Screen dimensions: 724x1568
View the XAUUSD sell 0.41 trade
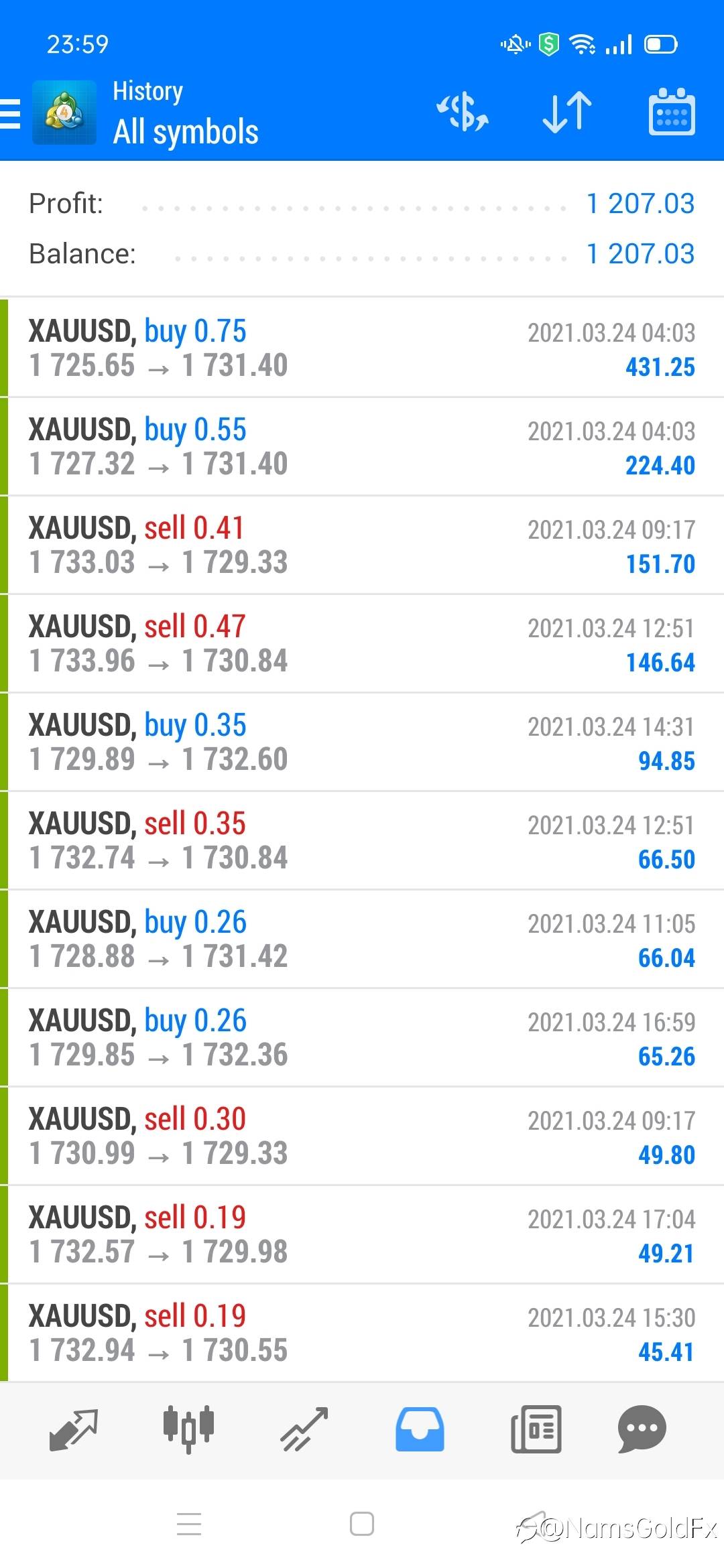pos(362,545)
